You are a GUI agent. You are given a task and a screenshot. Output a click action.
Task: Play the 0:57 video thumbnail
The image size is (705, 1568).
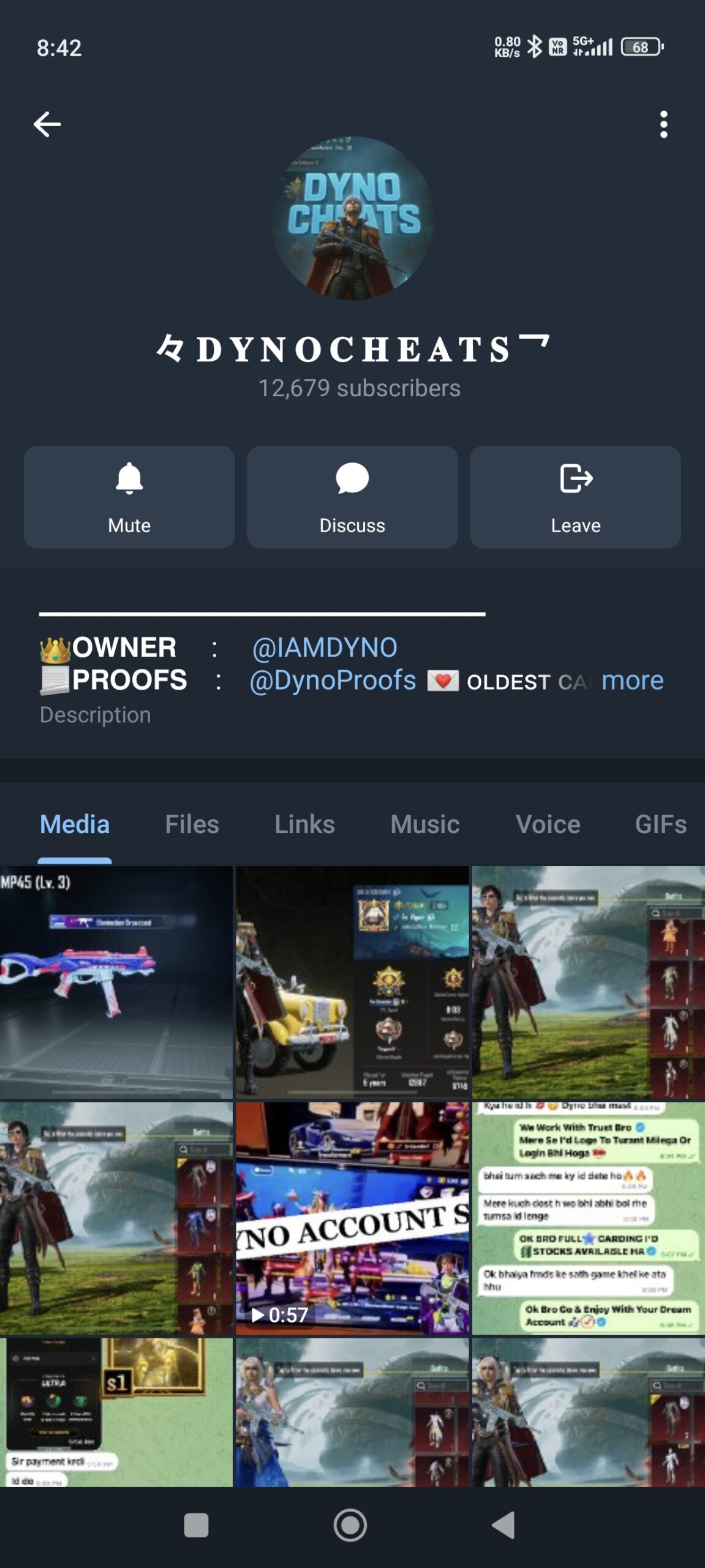(352, 1218)
